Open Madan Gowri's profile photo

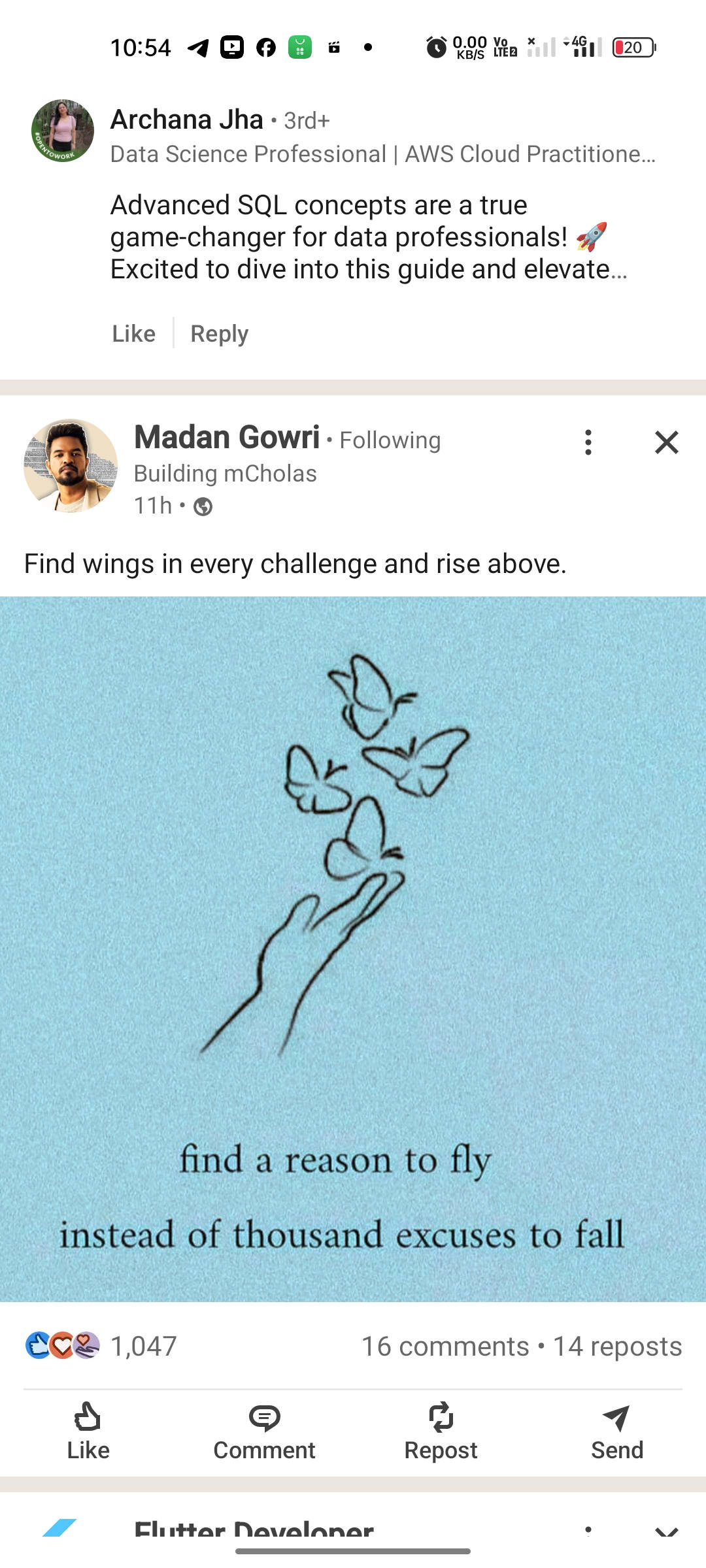71,466
